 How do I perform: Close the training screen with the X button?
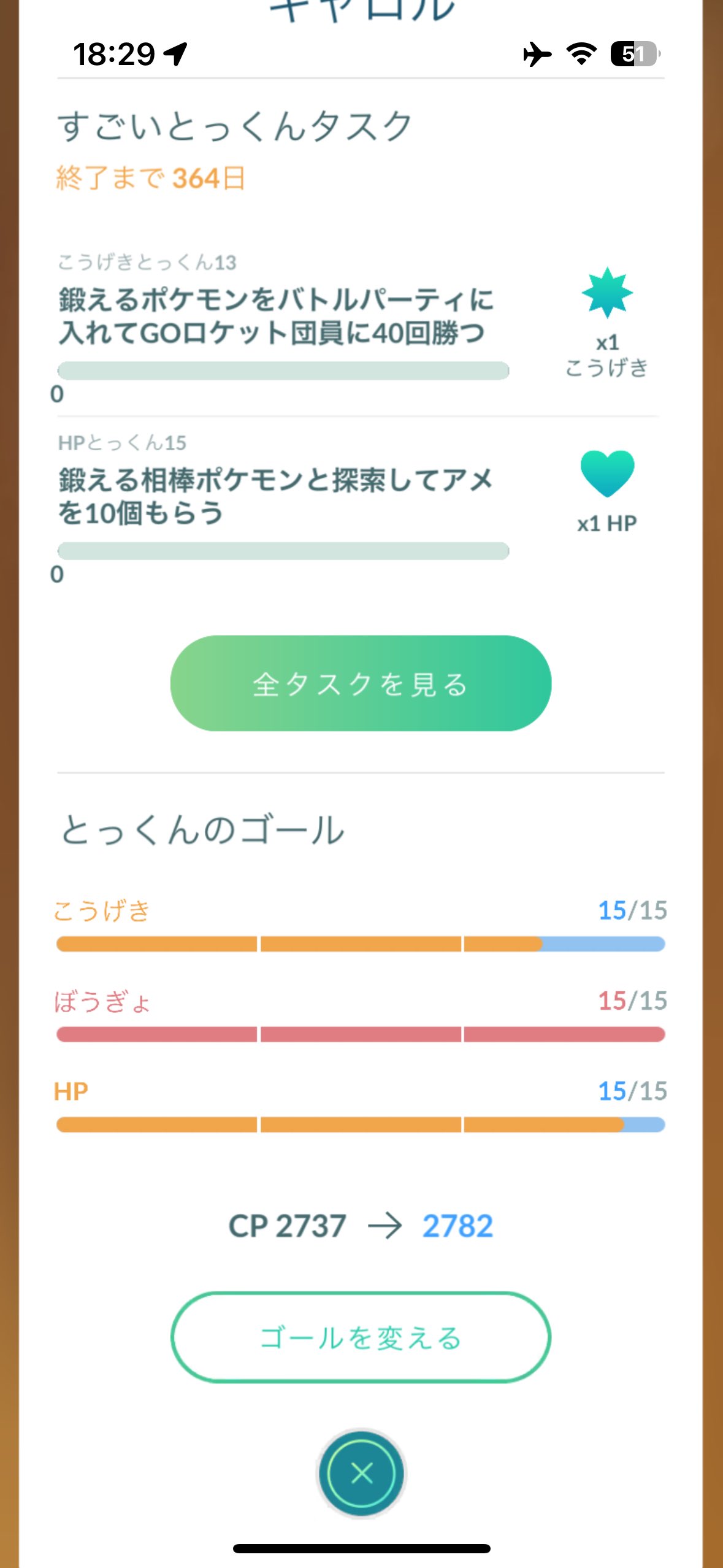tap(361, 1472)
